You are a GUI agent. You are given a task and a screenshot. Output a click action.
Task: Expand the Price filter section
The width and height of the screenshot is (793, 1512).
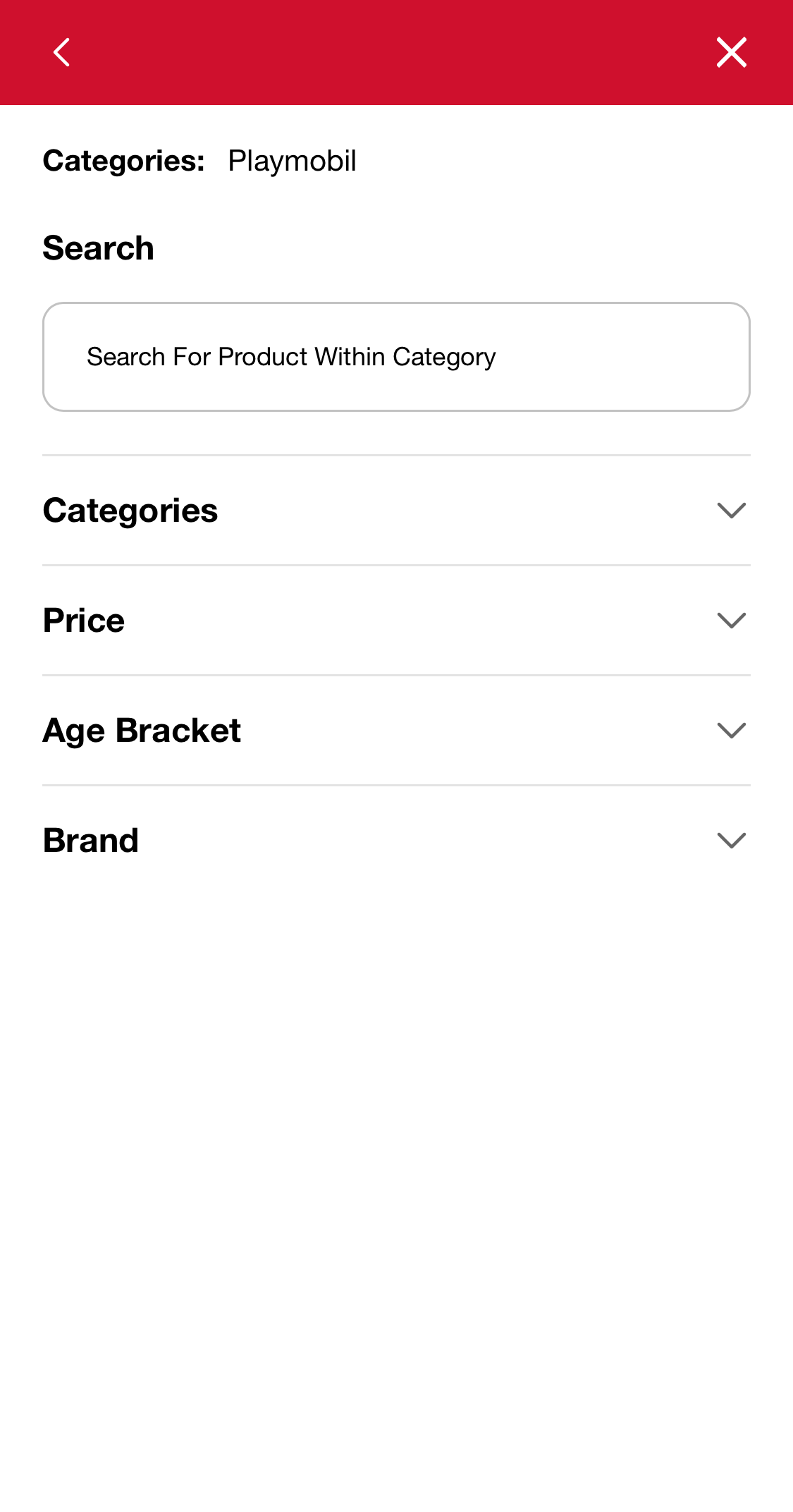[x=397, y=620]
